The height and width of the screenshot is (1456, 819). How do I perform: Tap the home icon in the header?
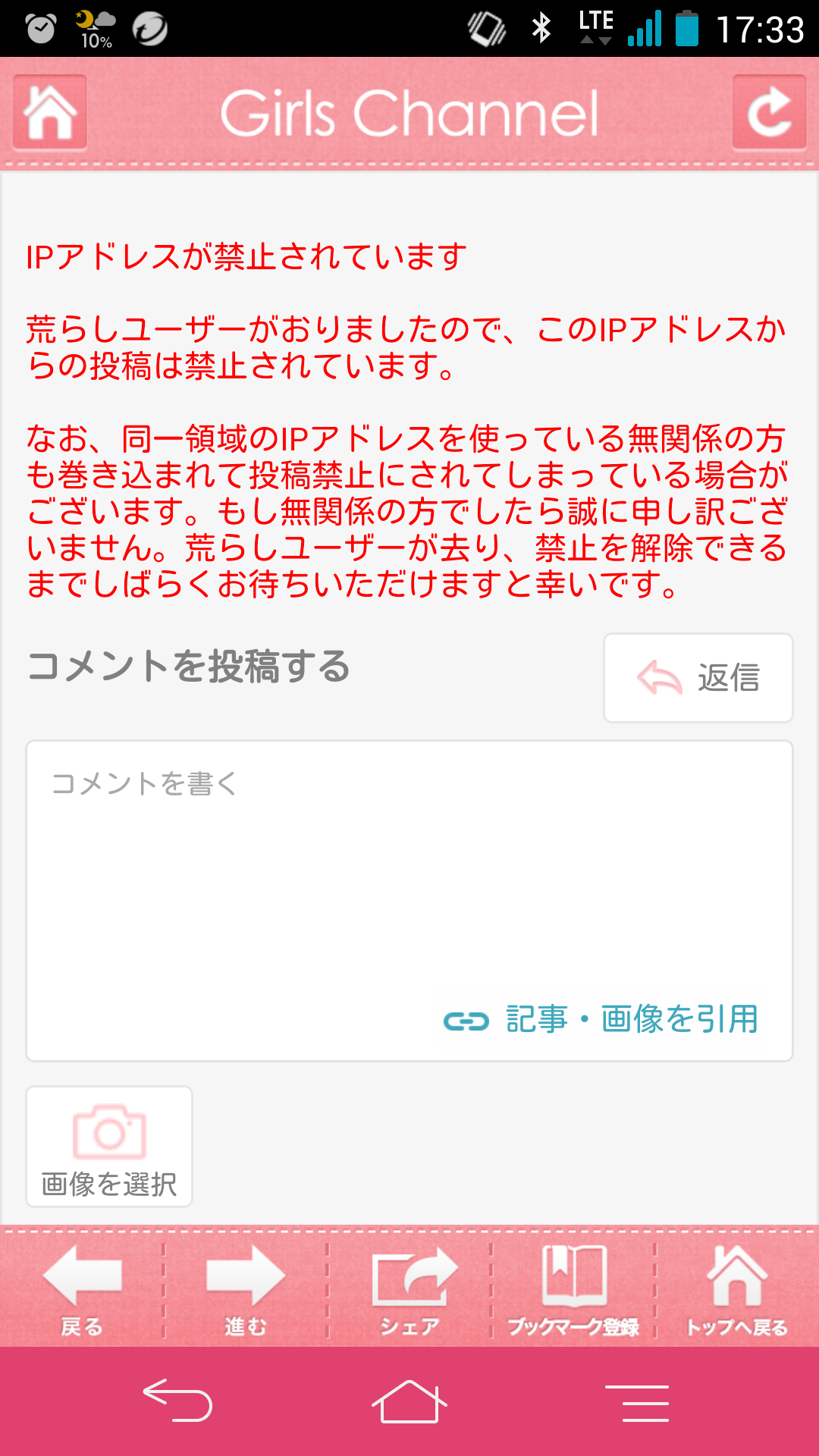[50, 112]
